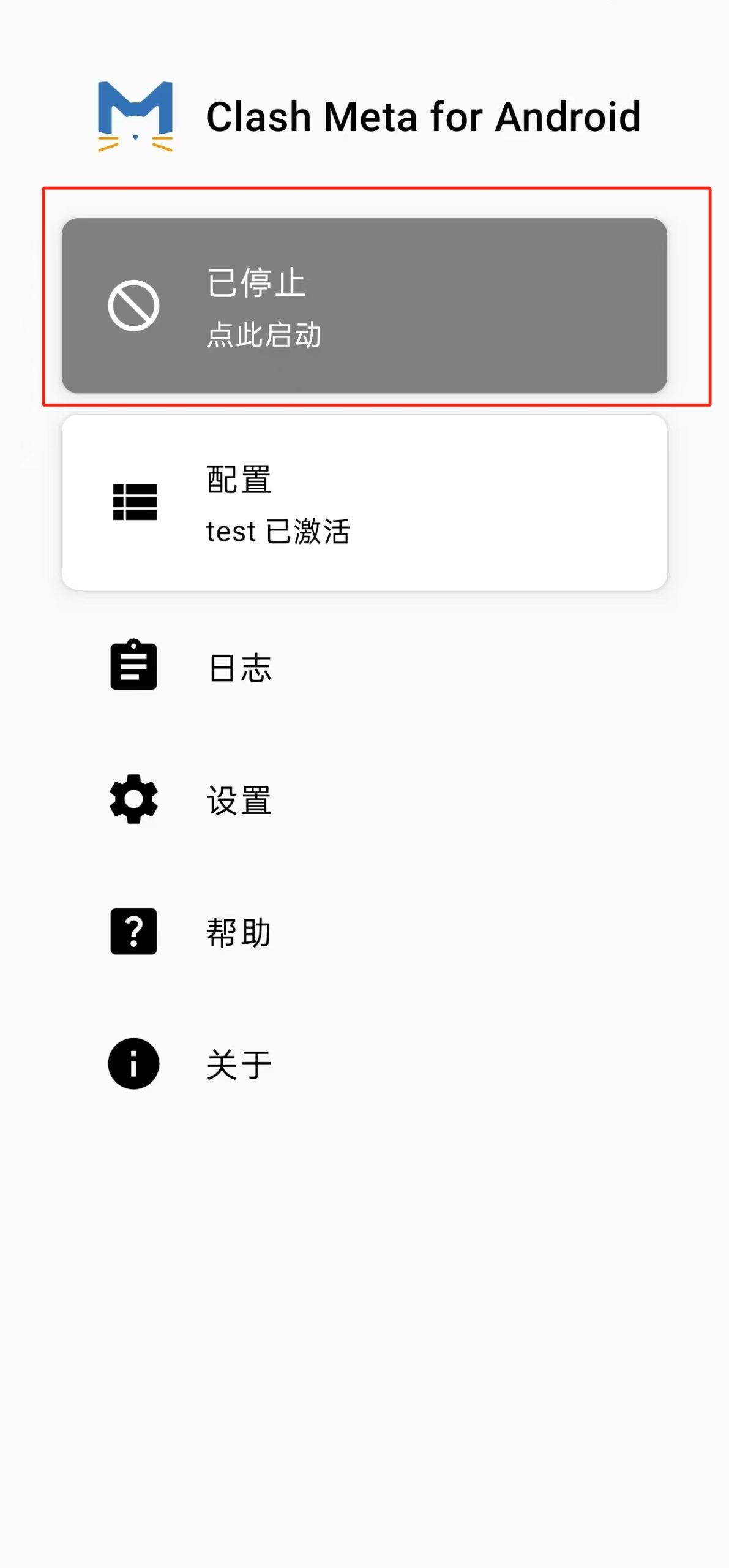View the 关于 about page

click(x=239, y=1064)
